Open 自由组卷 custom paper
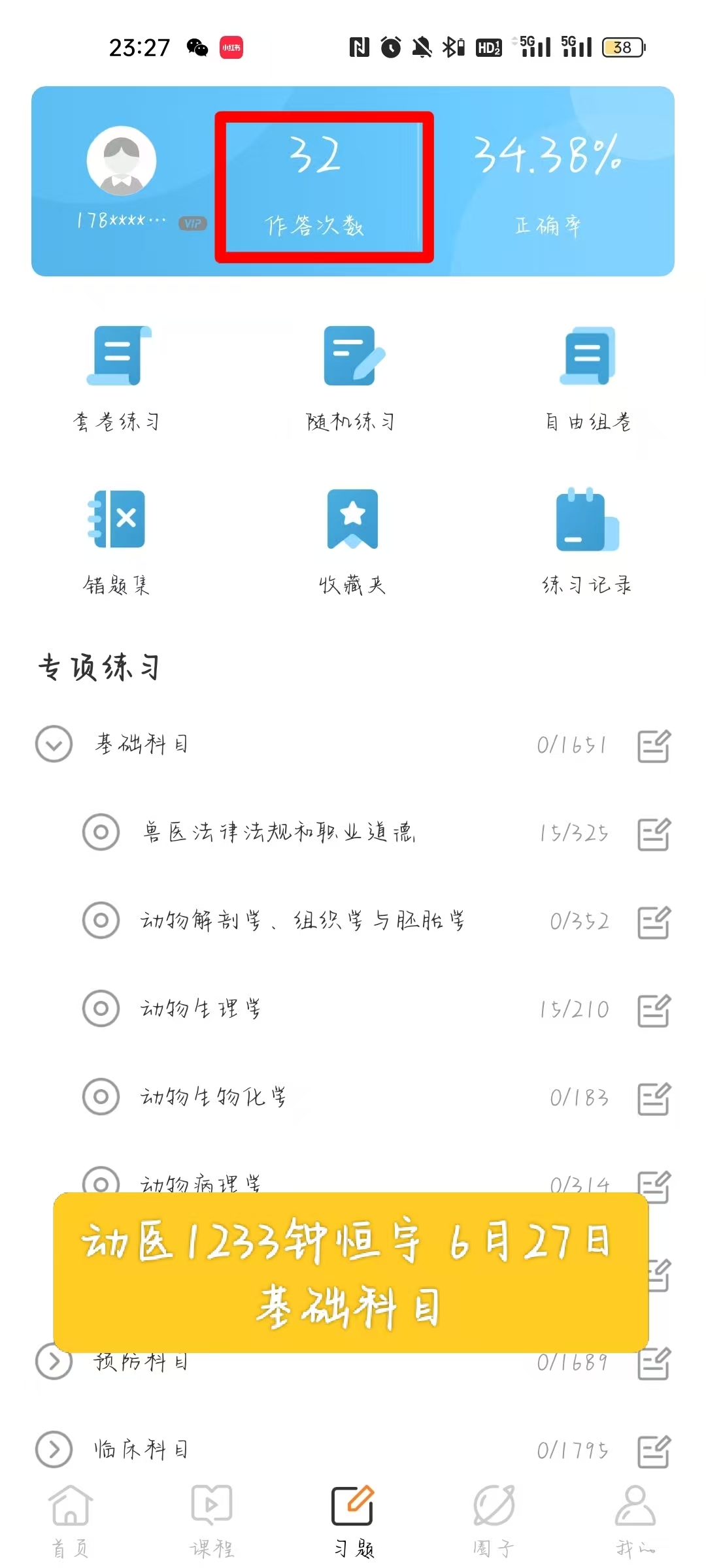 pyautogui.click(x=588, y=379)
